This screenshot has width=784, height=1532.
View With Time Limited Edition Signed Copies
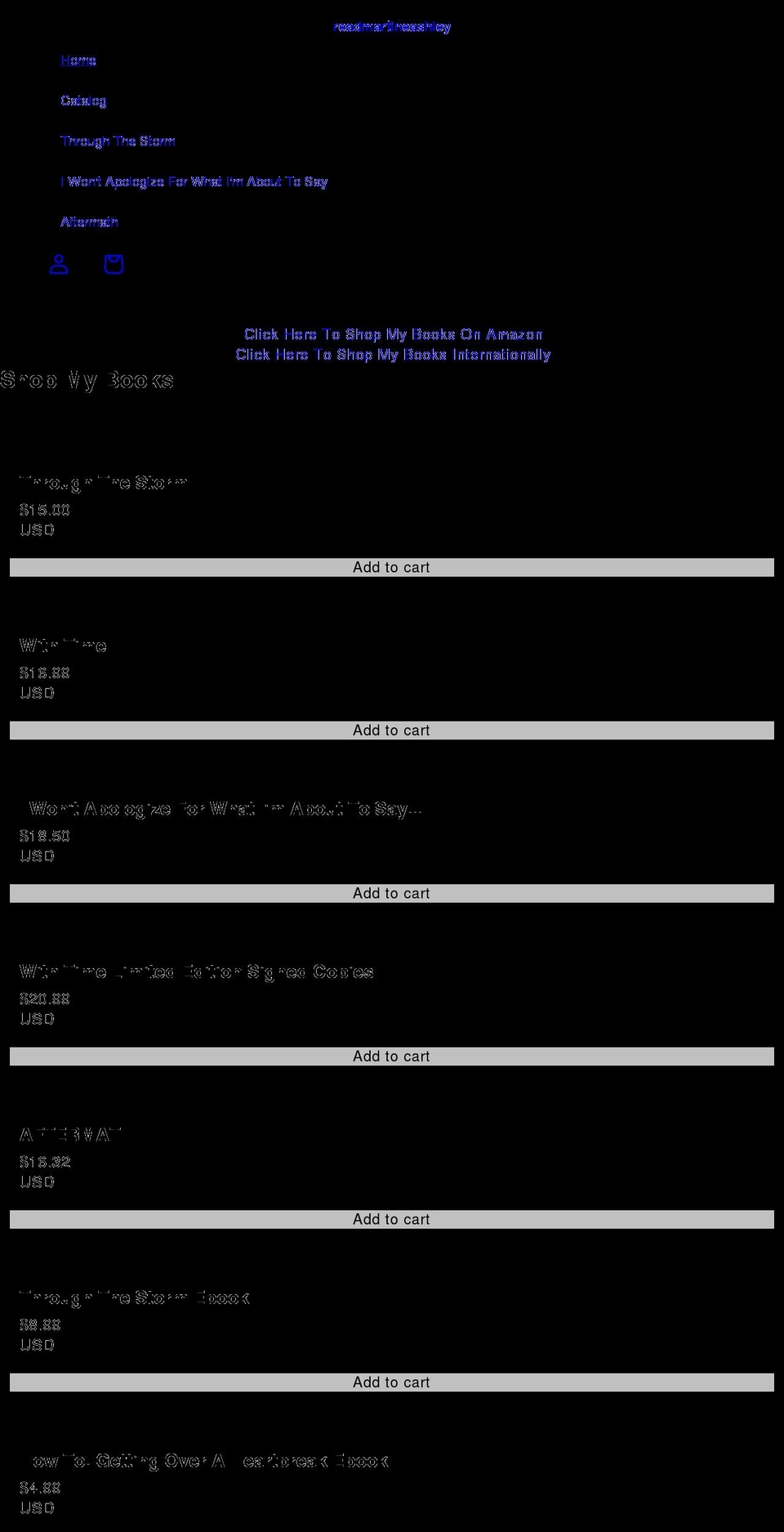pyautogui.click(x=196, y=971)
